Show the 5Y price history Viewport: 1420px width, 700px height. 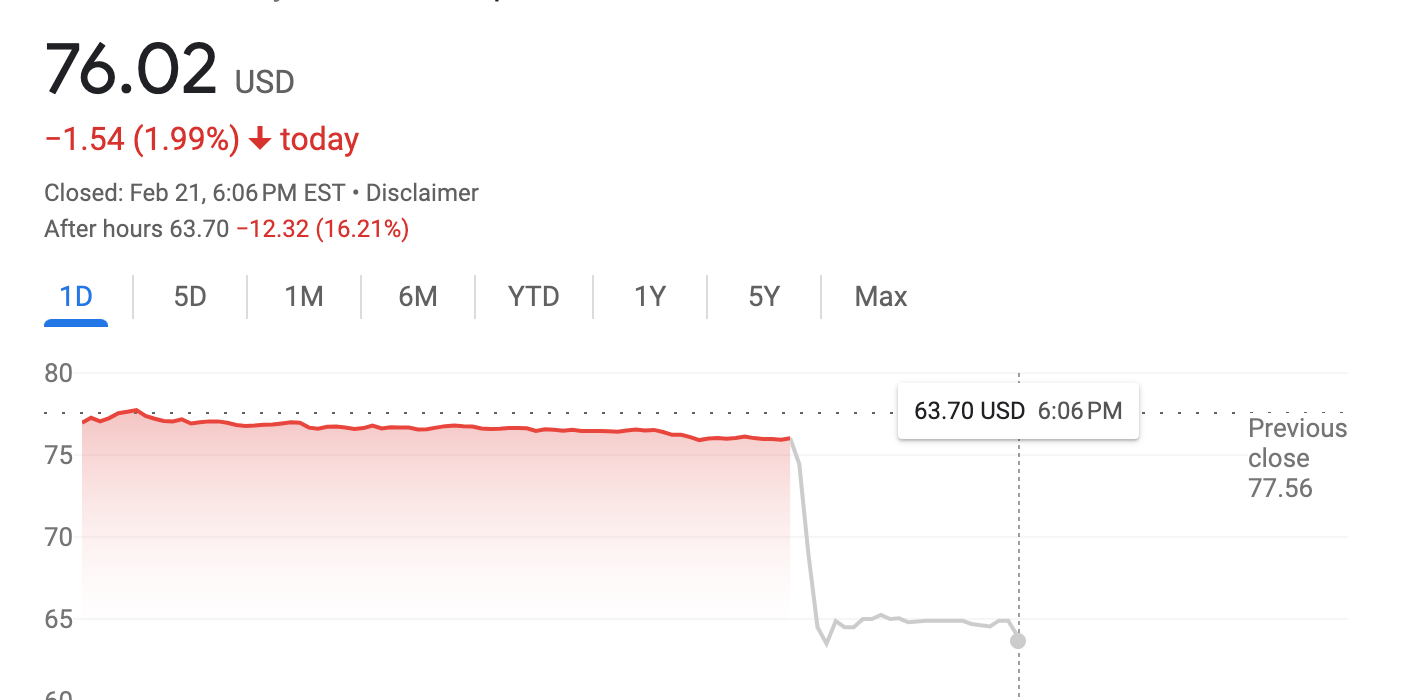(x=764, y=297)
